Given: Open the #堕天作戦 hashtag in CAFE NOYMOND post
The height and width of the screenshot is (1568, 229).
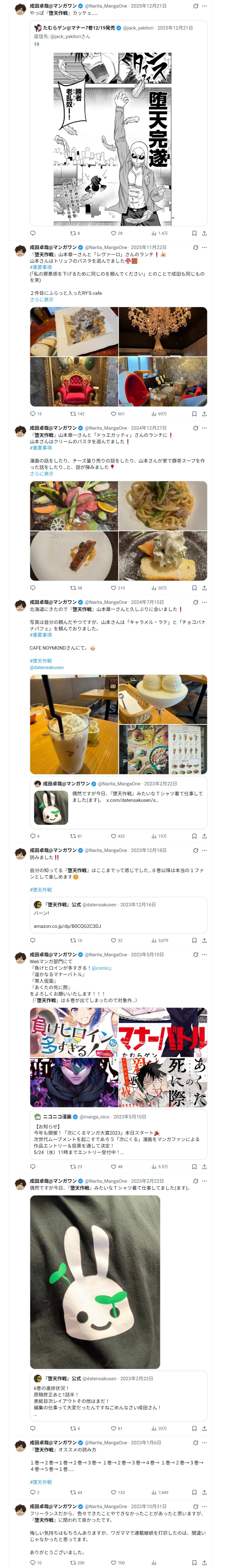Looking at the screenshot, I should [x=41, y=661].
